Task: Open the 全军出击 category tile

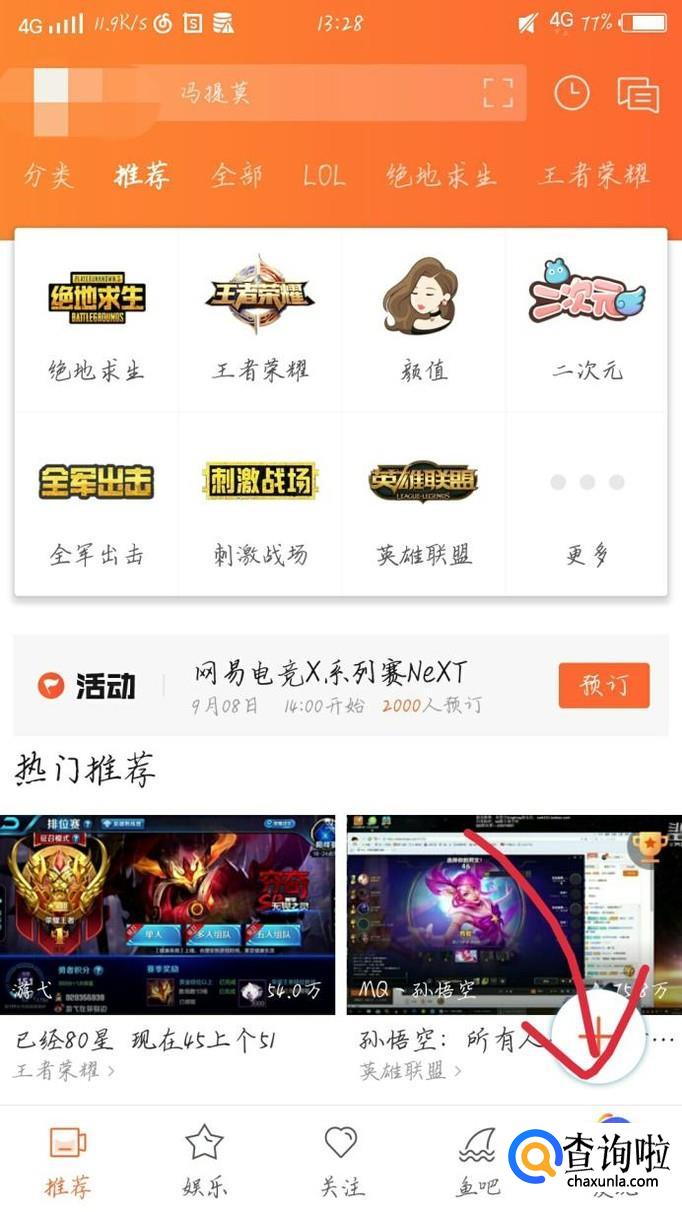Action: coord(96,505)
